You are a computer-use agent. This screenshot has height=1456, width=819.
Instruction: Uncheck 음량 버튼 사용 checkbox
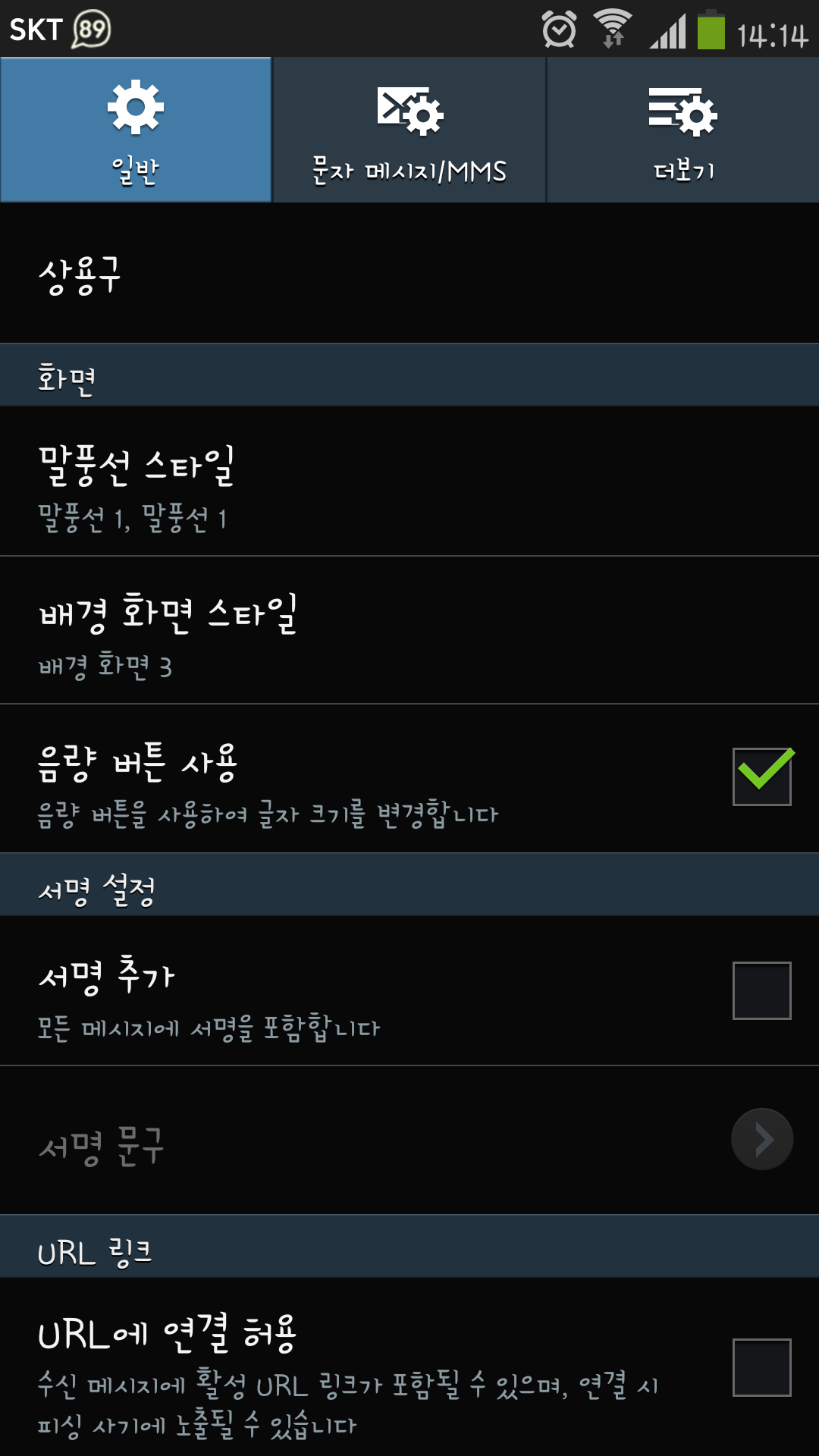pos(761,777)
